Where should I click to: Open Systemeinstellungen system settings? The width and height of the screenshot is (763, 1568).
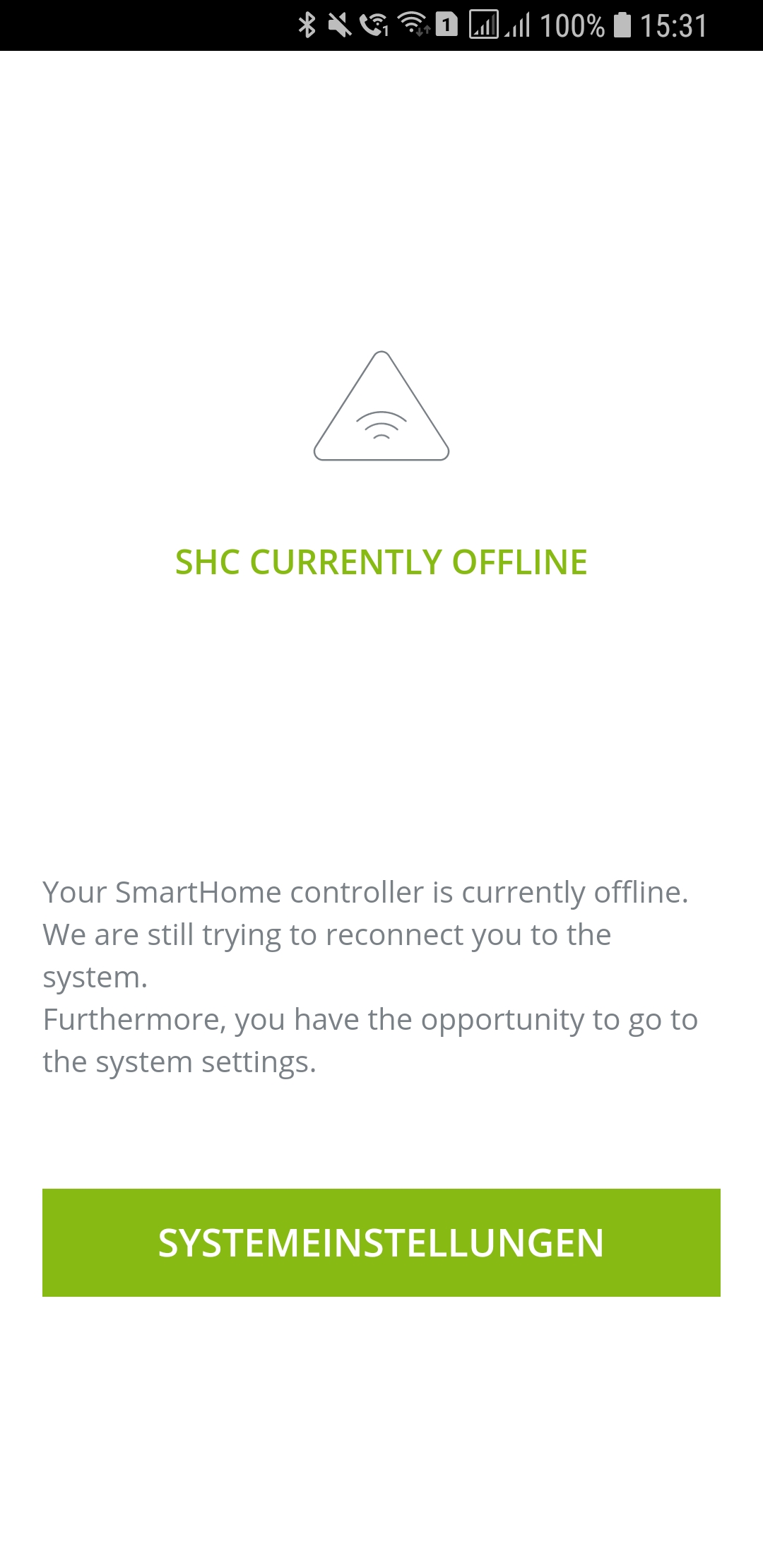coord(381,1242)
